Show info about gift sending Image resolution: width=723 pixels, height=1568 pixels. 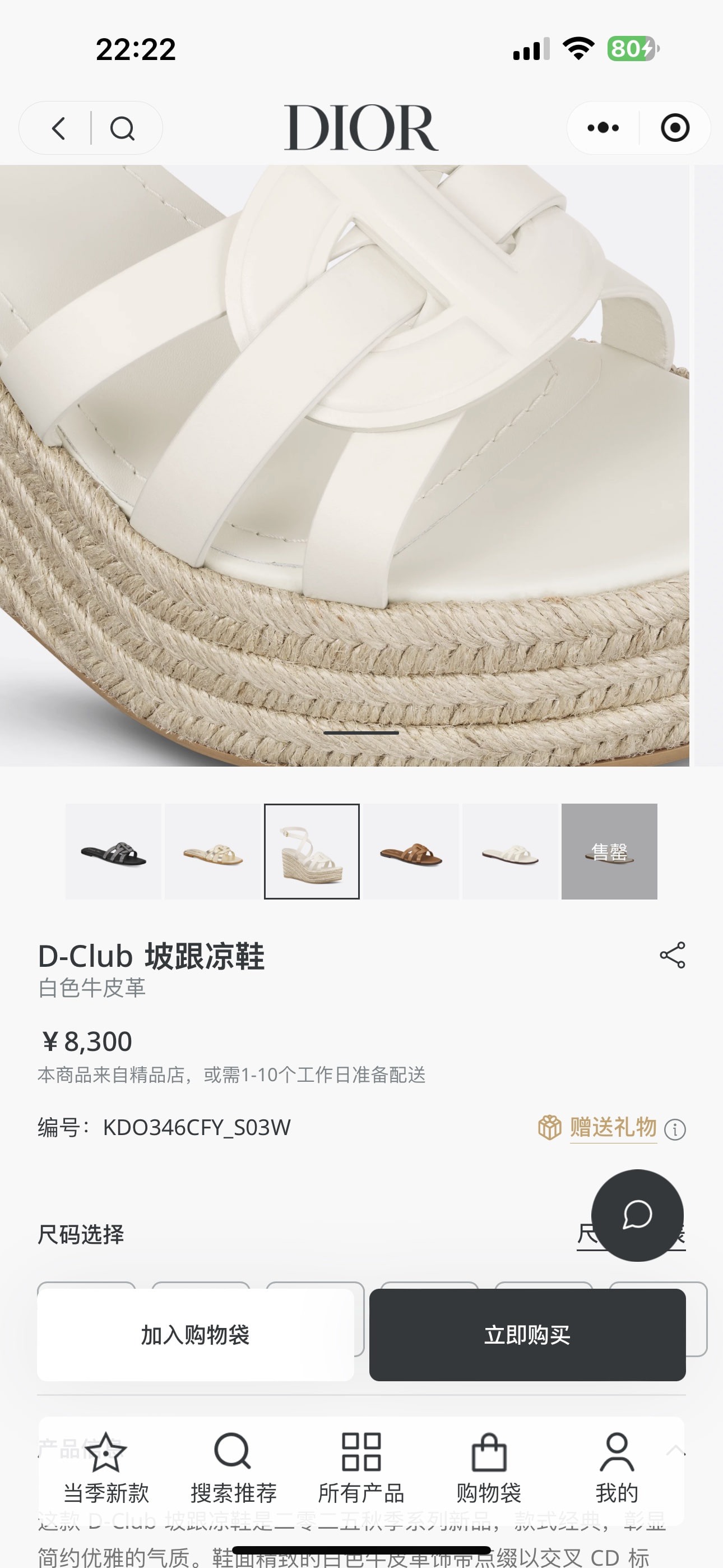click(x=675, y=1130)
